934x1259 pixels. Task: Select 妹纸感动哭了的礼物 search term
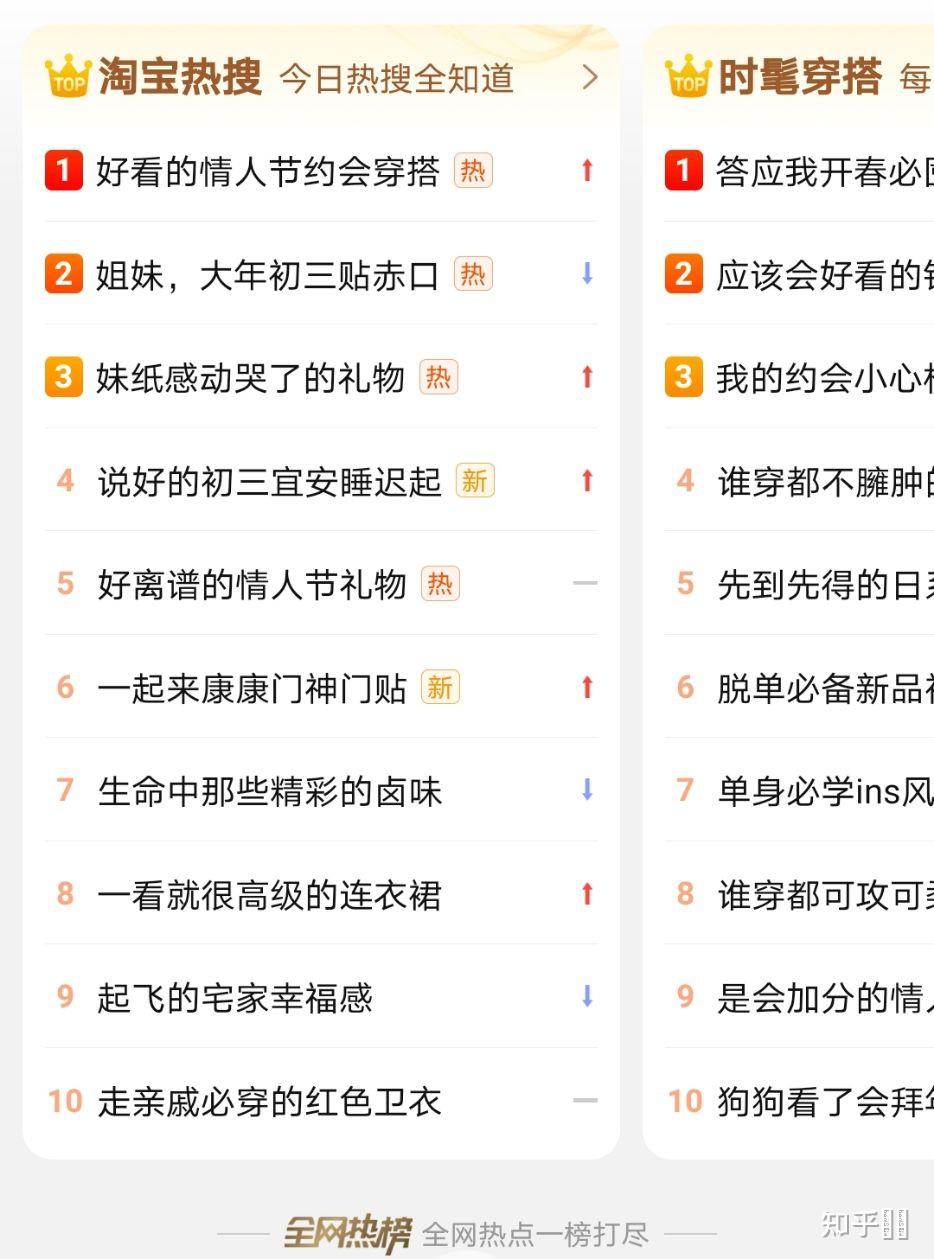click(x=250, y=378)
